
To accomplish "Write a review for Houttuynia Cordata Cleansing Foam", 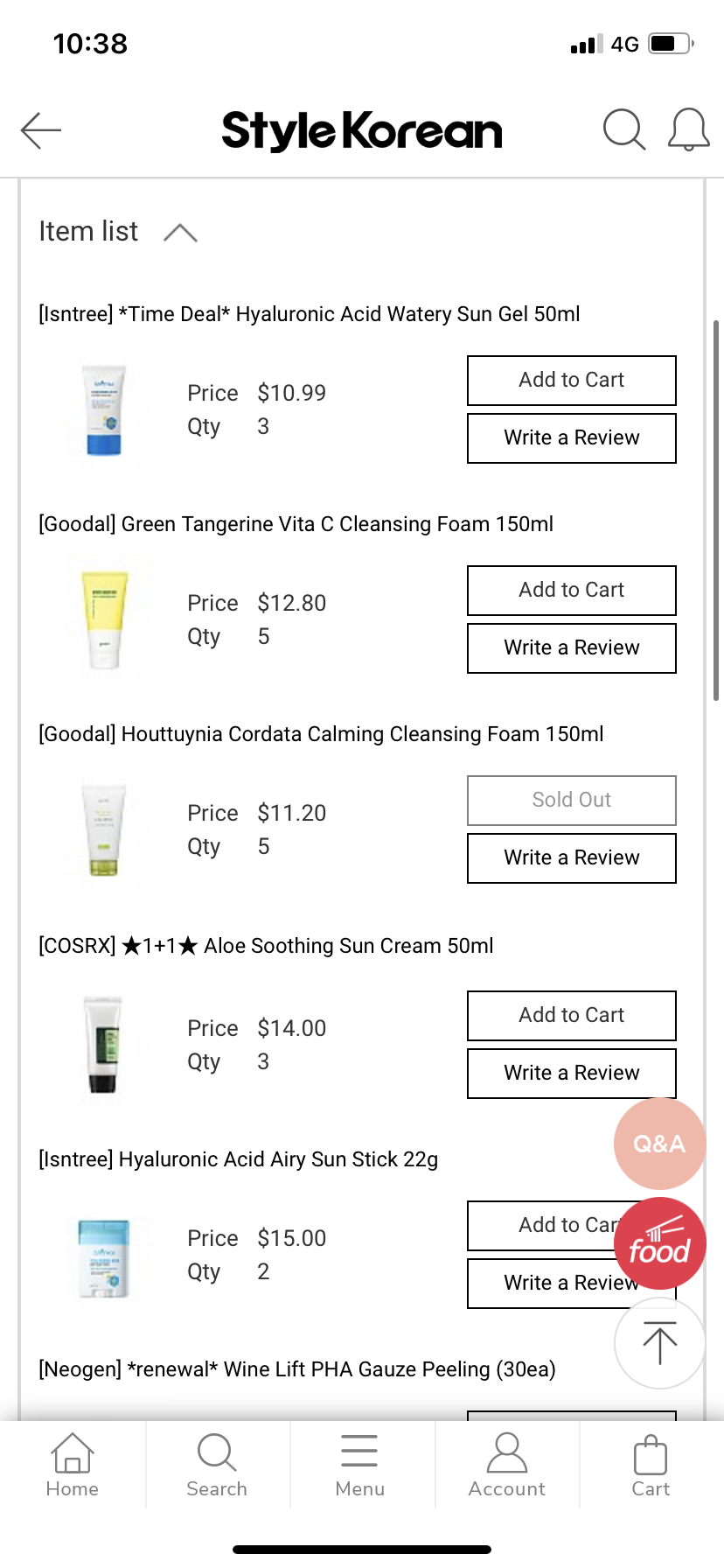I will pyautogui.click(x=572, y=858).
